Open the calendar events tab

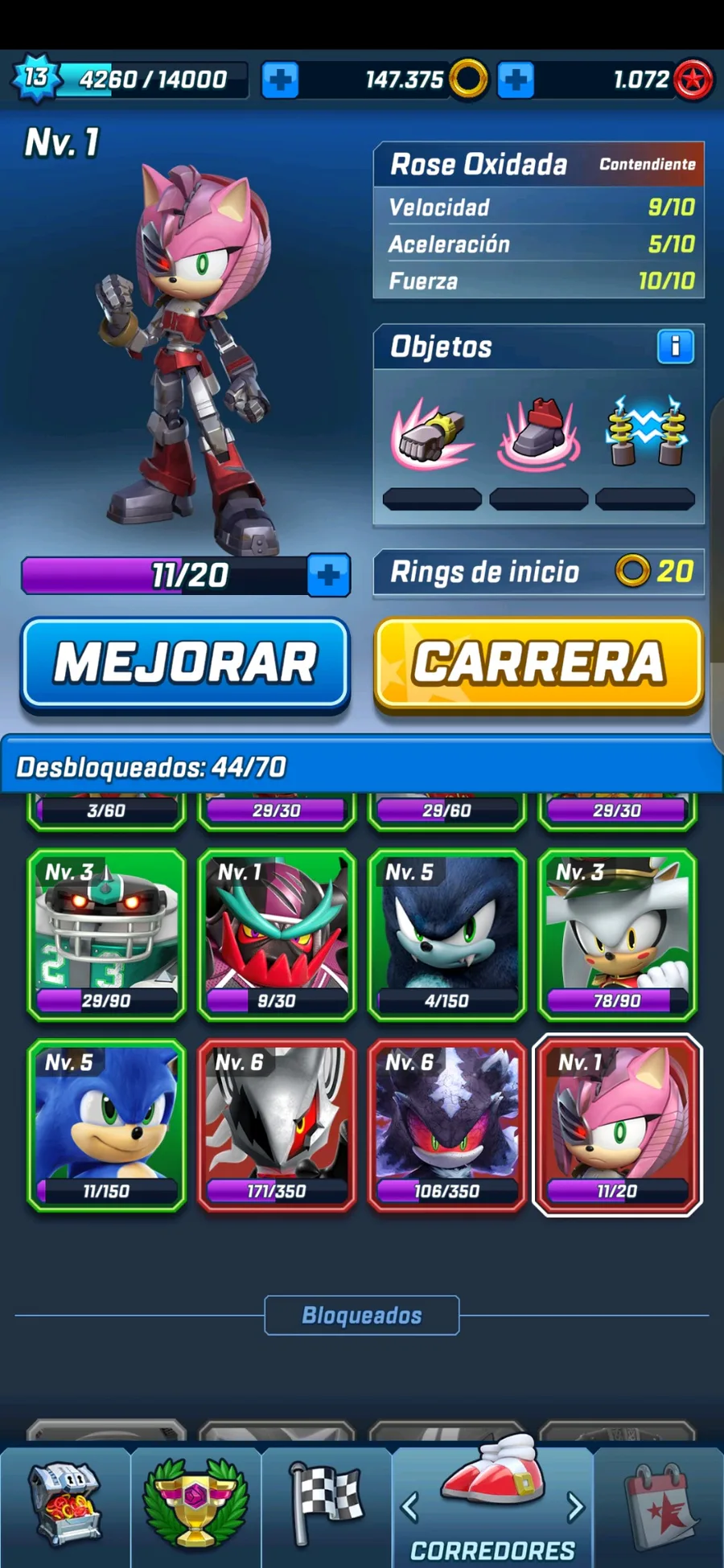pos(660,1505)
